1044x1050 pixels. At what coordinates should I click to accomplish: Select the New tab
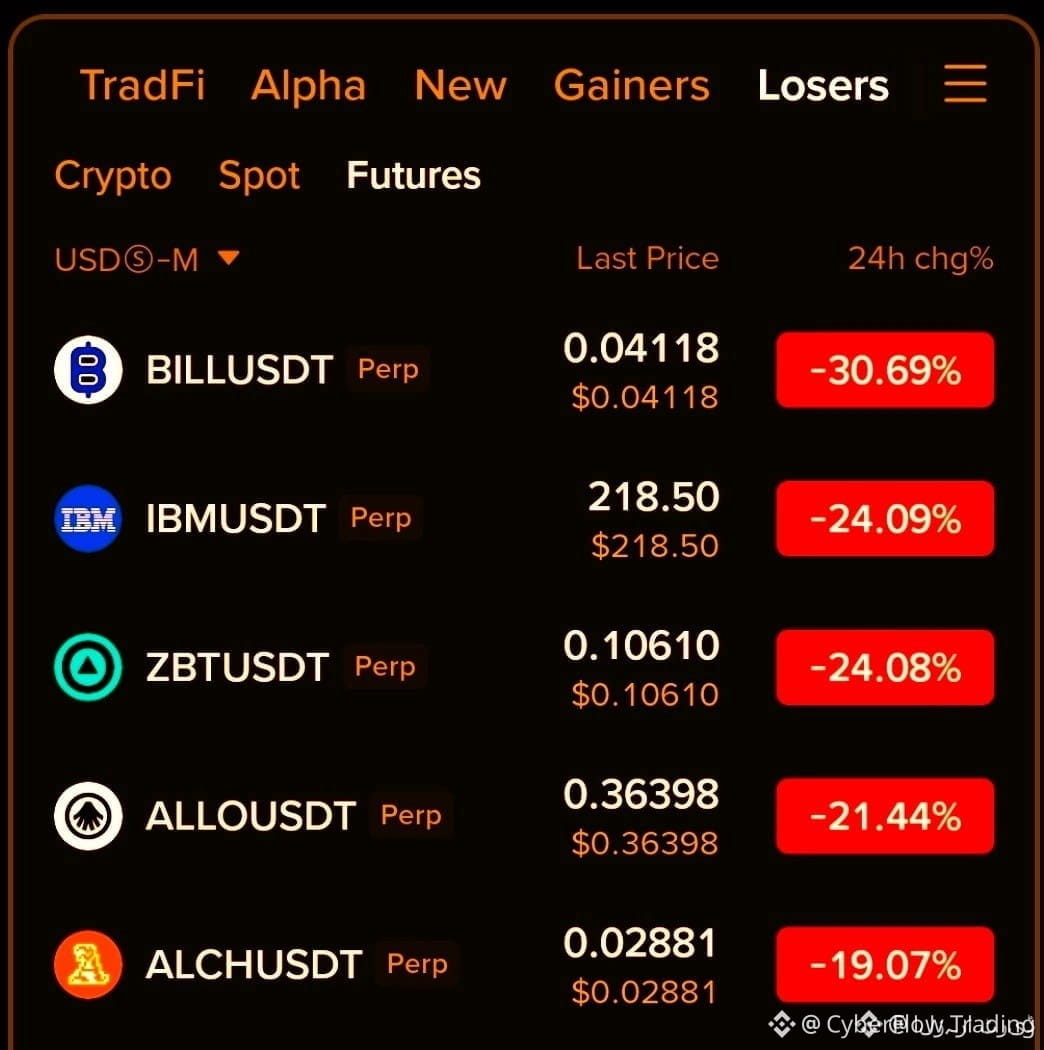point(461,86)
